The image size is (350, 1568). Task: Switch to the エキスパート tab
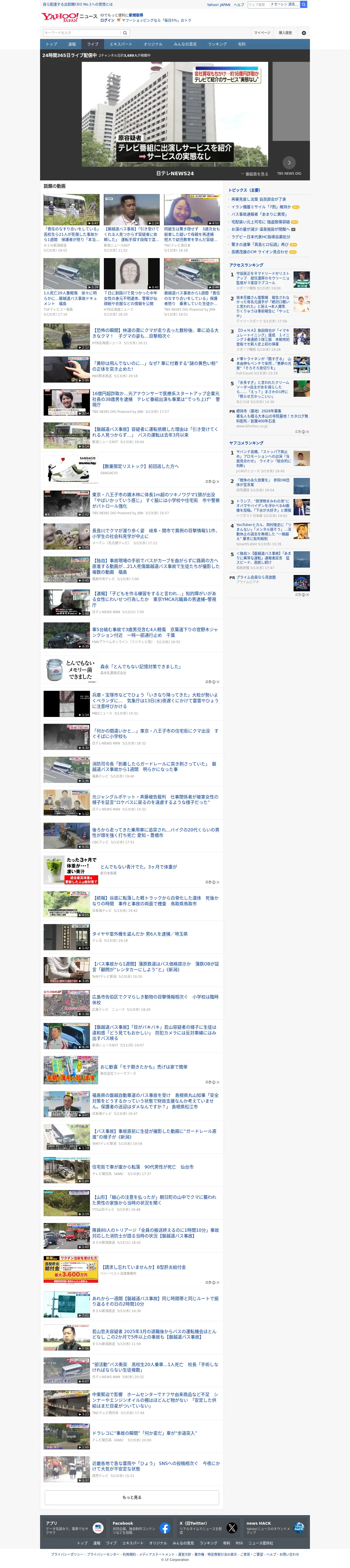(120, 44)
